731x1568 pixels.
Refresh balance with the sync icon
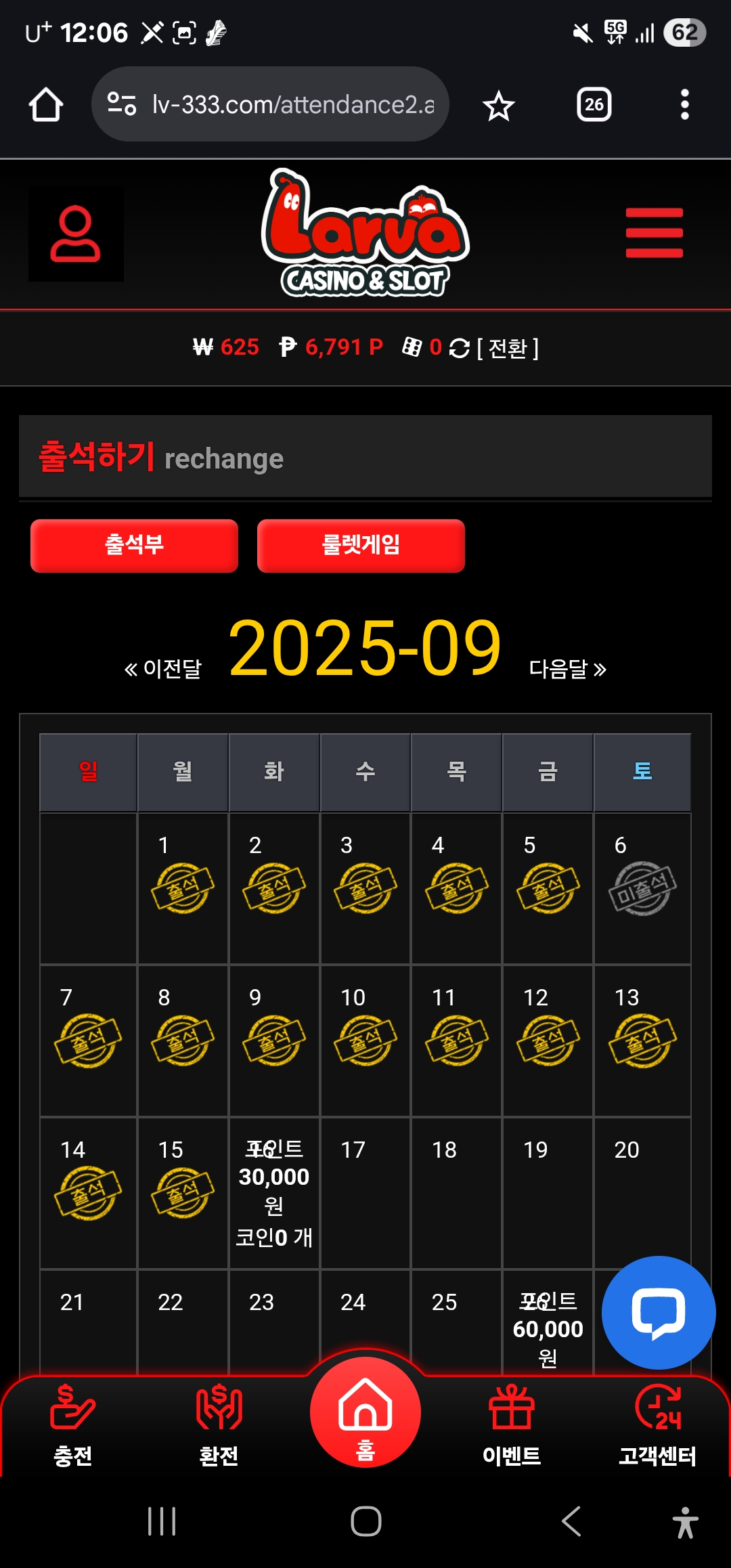(x=459, y=348)
